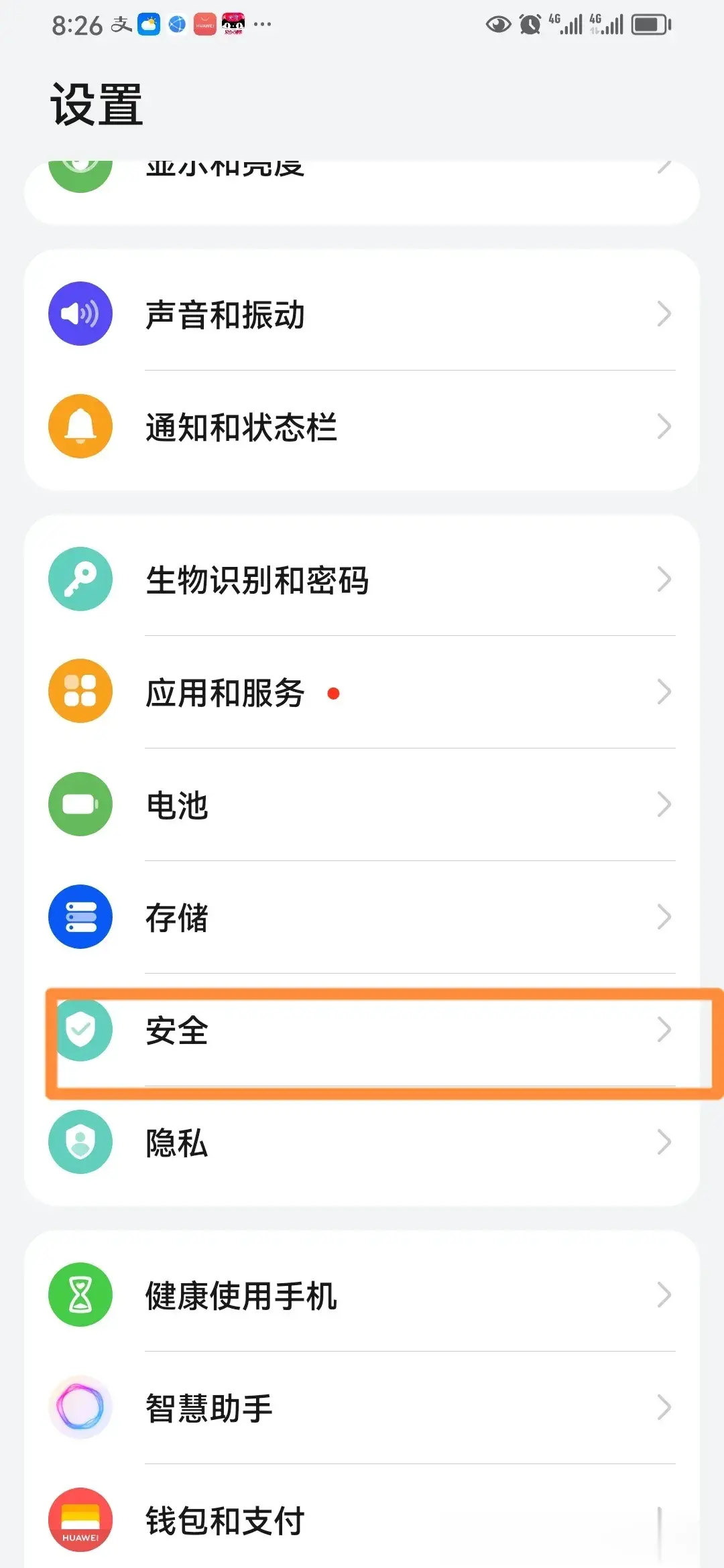Open 应用和服务 row
This screenshot has height=1568, width=724.
[x=362, y=692]
